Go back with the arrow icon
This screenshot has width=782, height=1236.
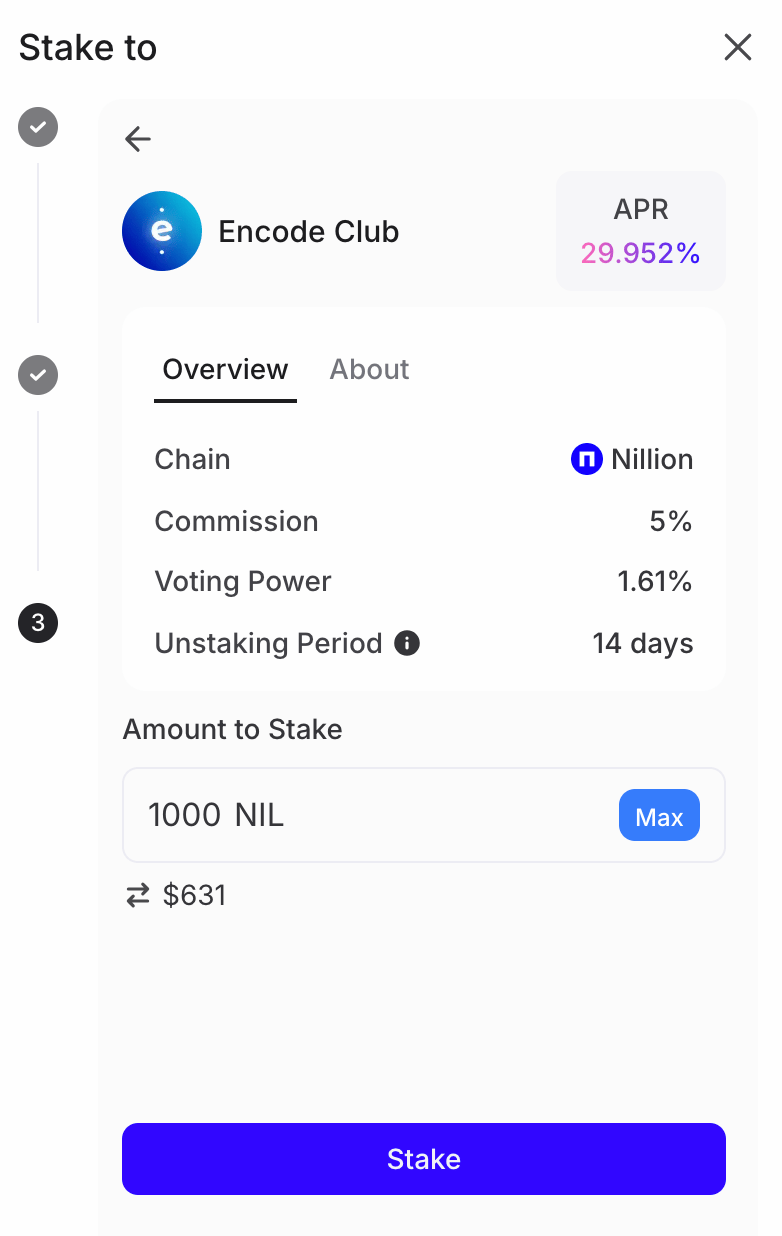coord(138,139)
